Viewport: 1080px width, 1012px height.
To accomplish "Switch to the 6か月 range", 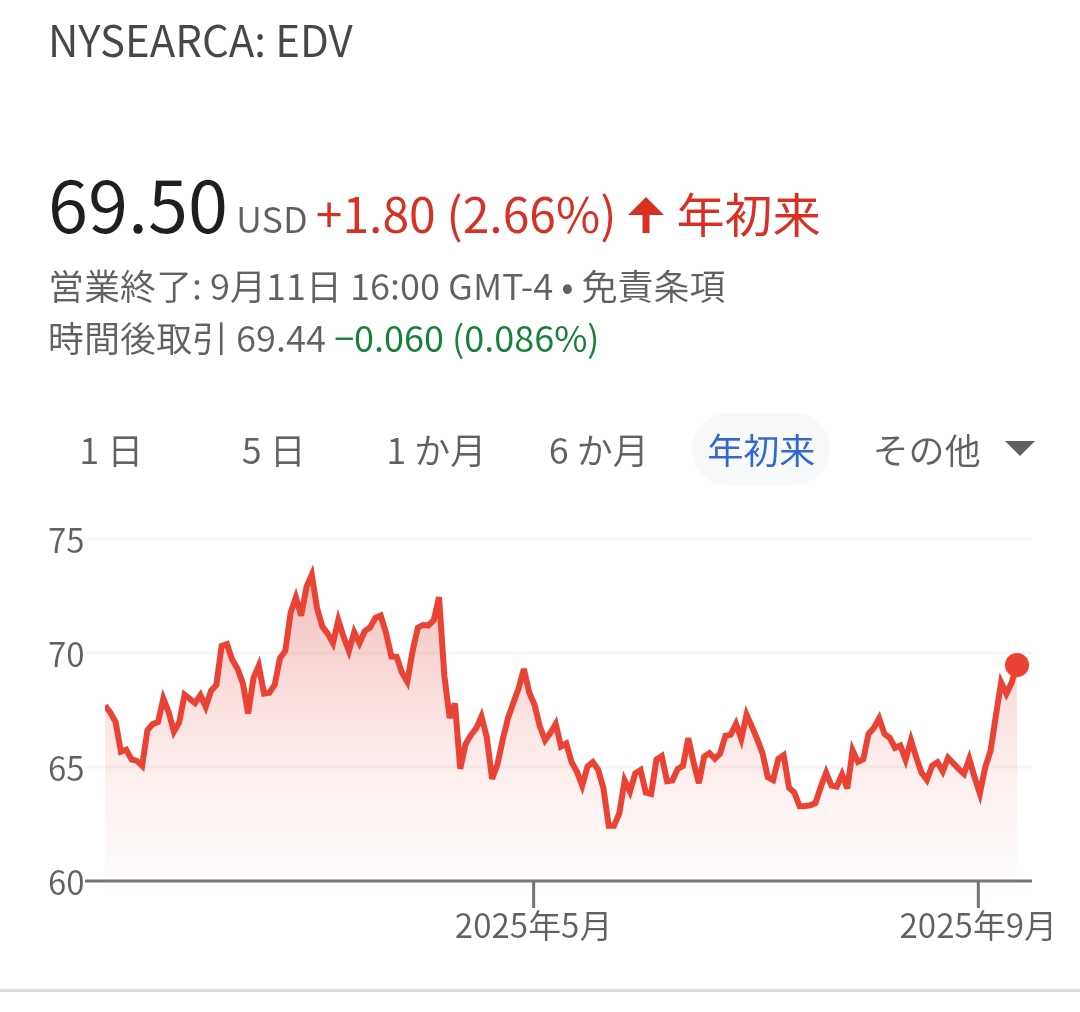I will [x=597, y=452].
